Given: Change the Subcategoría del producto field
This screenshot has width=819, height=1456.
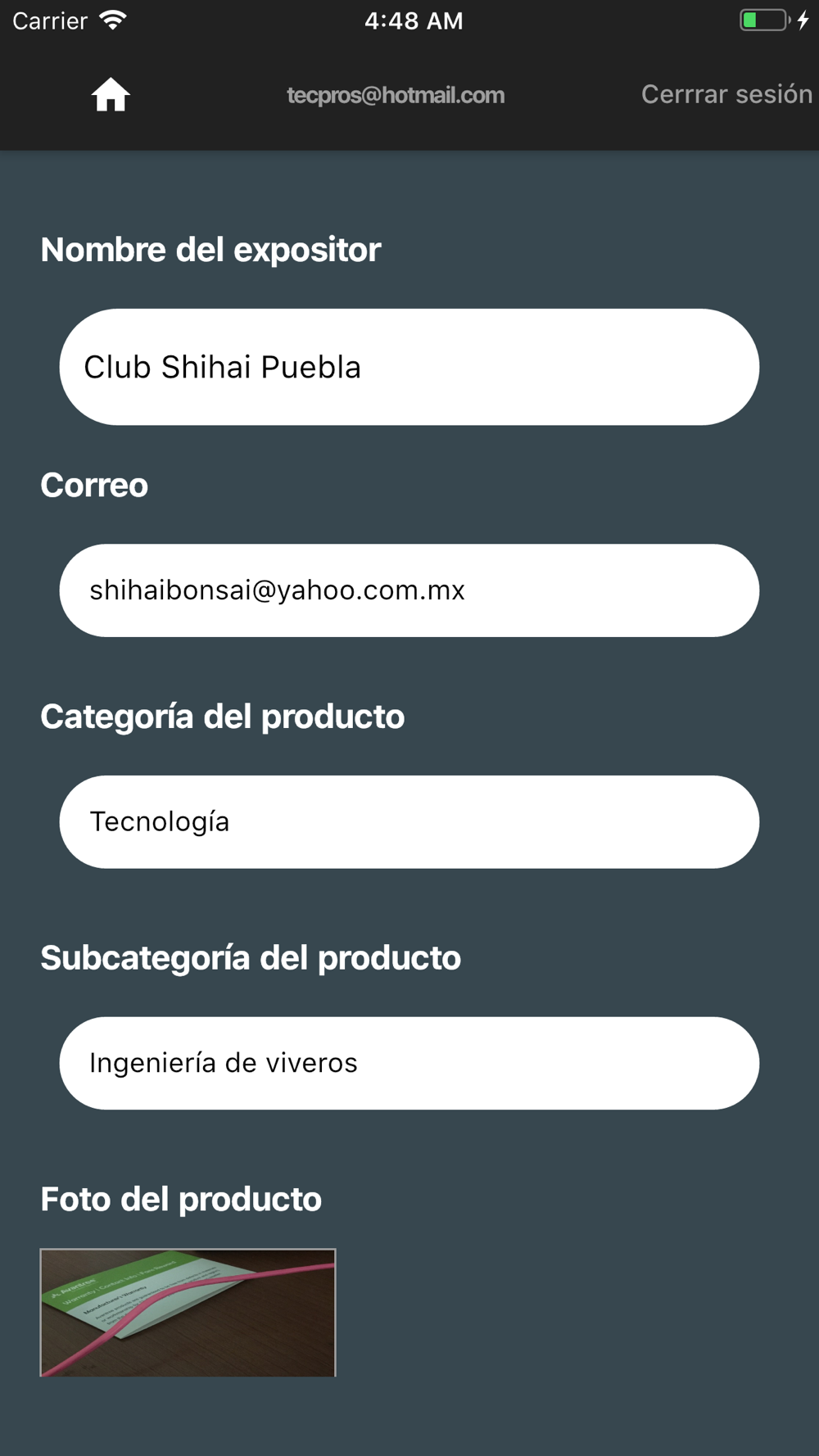Looking at the screenshot, I should 409,1063.
